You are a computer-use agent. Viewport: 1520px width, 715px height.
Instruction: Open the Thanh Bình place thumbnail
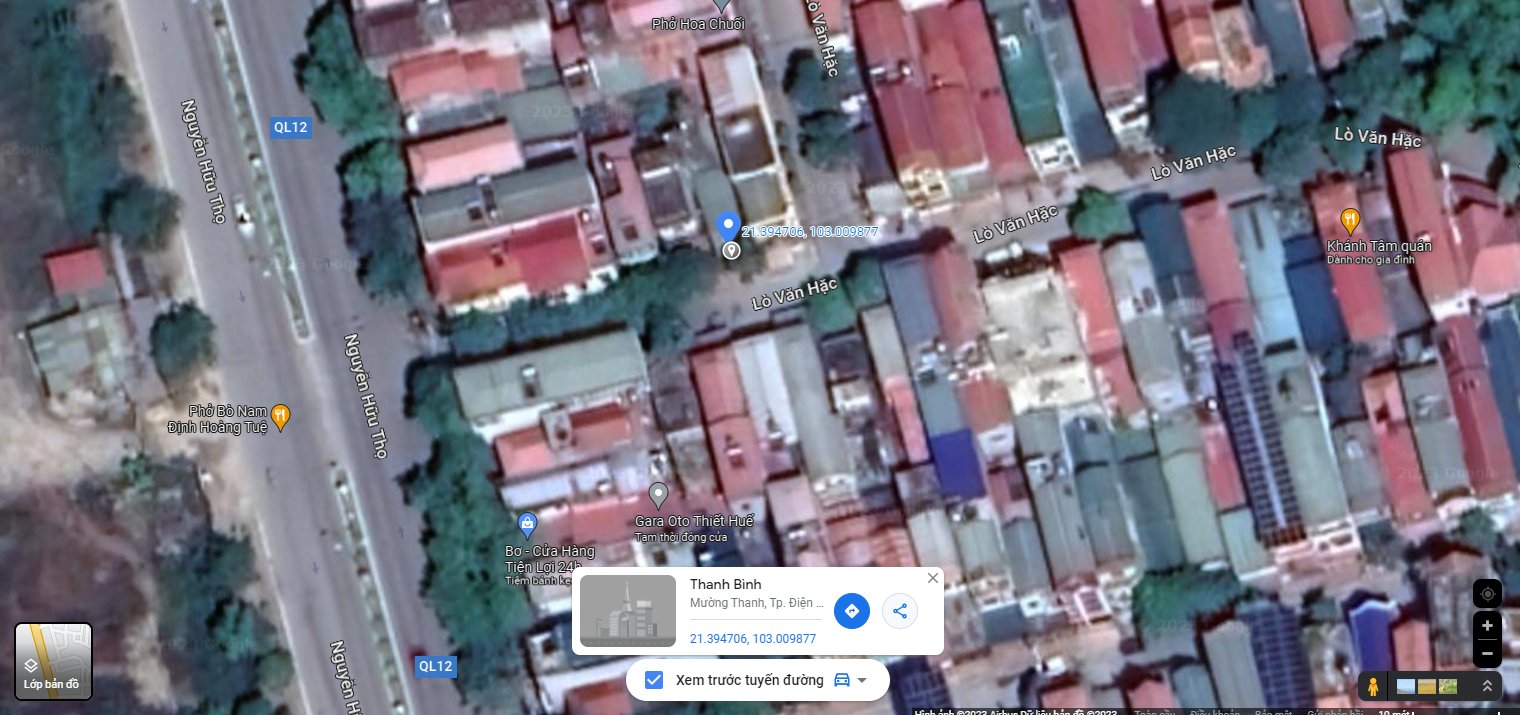[x=628, y=610]
